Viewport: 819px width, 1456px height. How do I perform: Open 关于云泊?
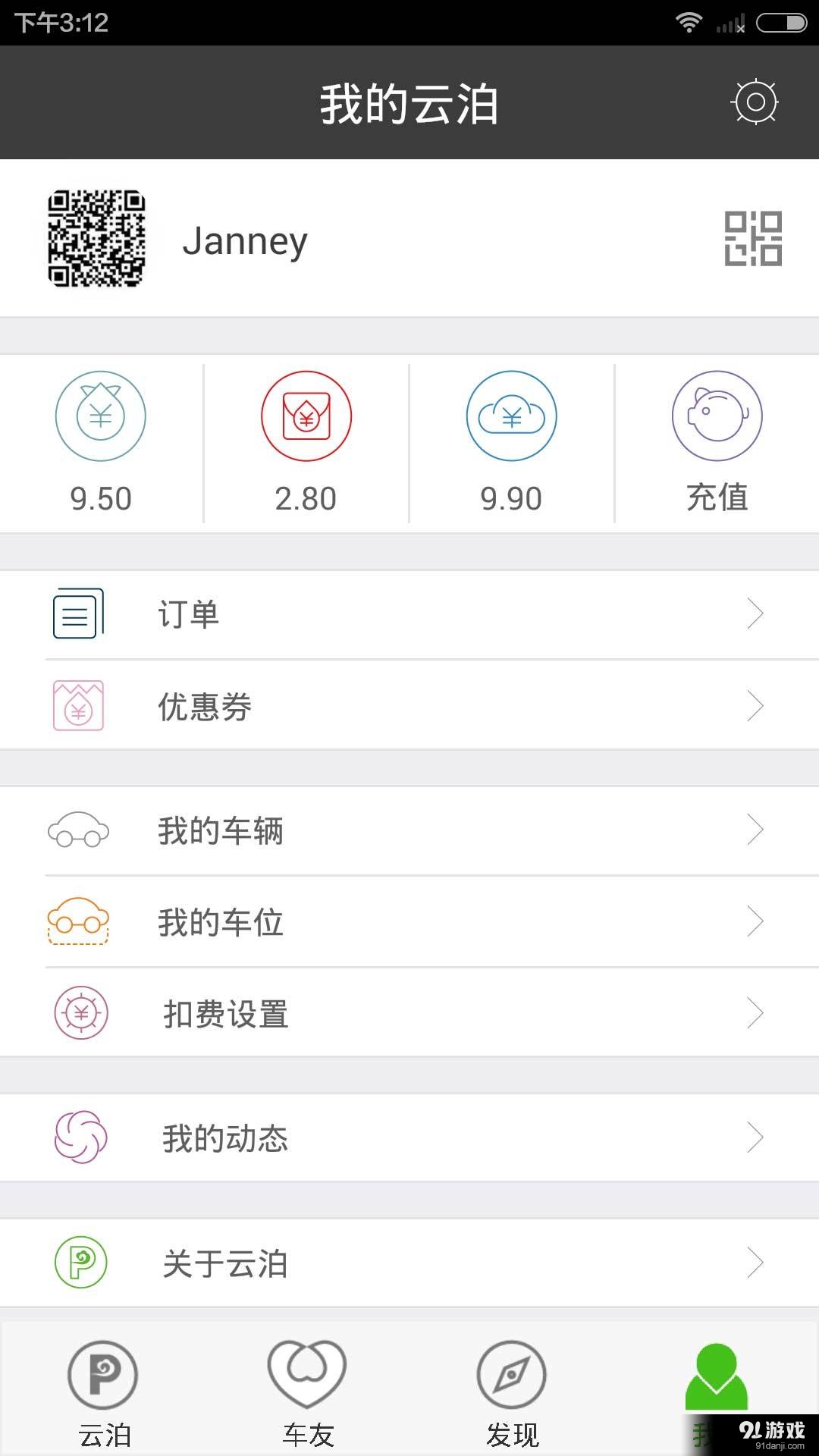(x=409, y=1263)
